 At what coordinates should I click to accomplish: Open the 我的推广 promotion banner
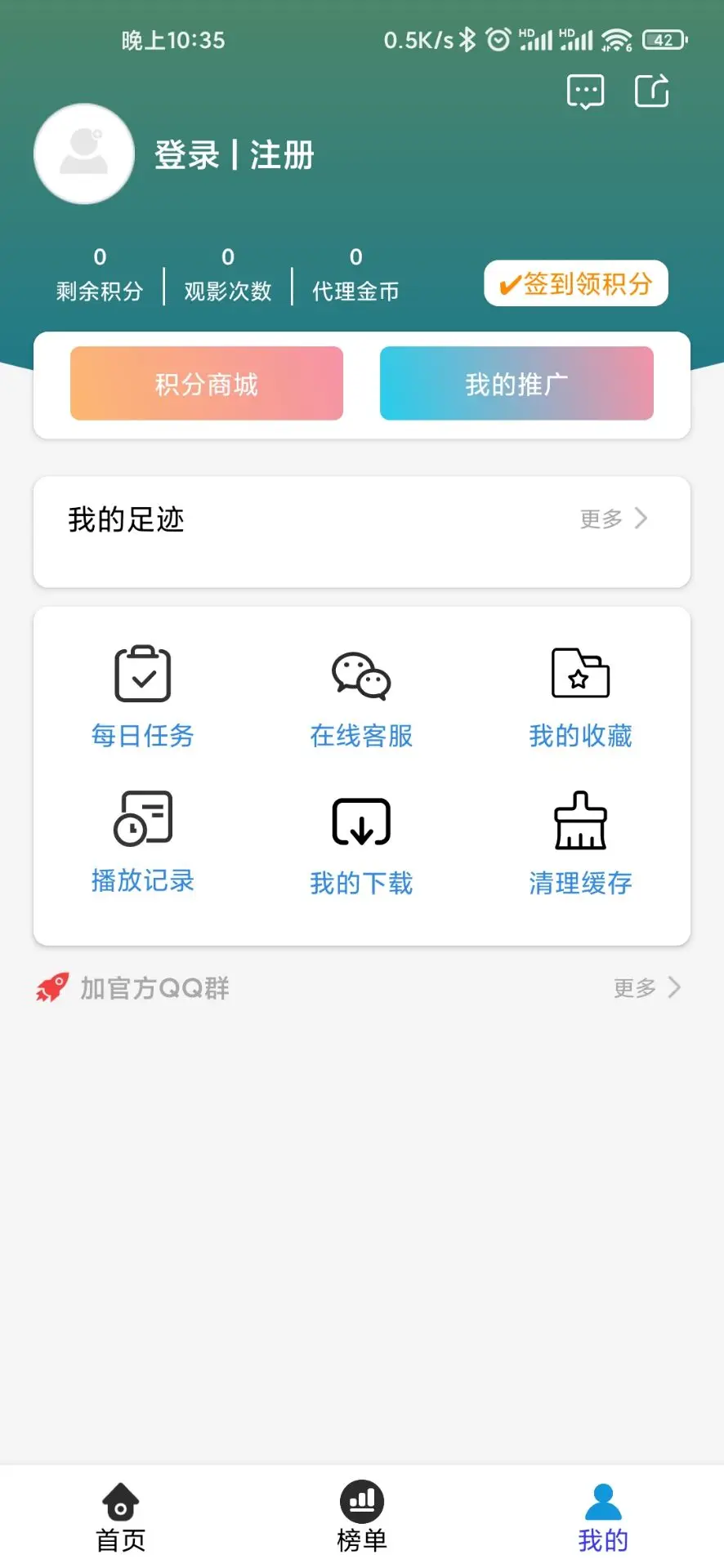[x=516, y=383]
